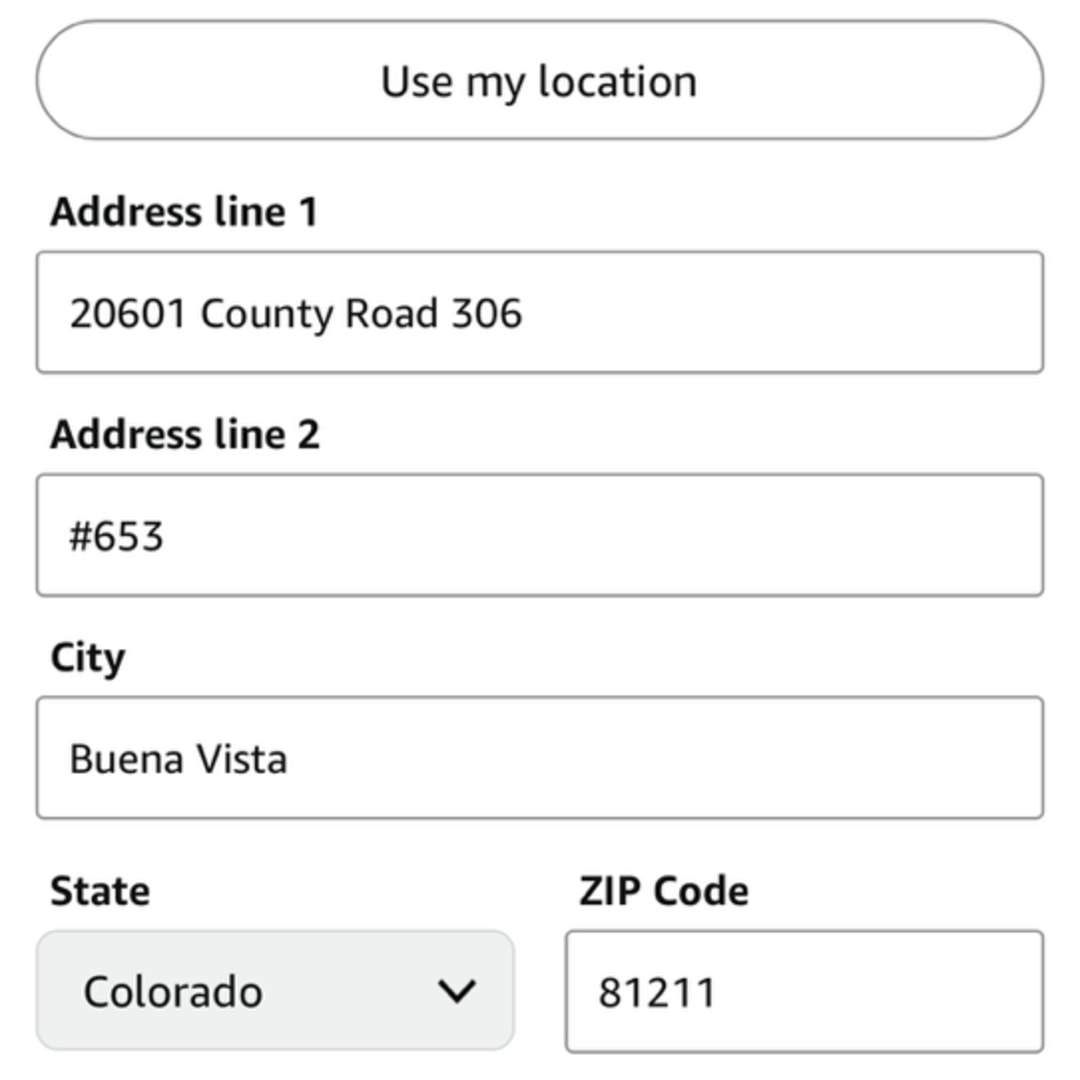Edit the ZIP Code field
The image size is (1080, 1080).
[x=804, y=992]
